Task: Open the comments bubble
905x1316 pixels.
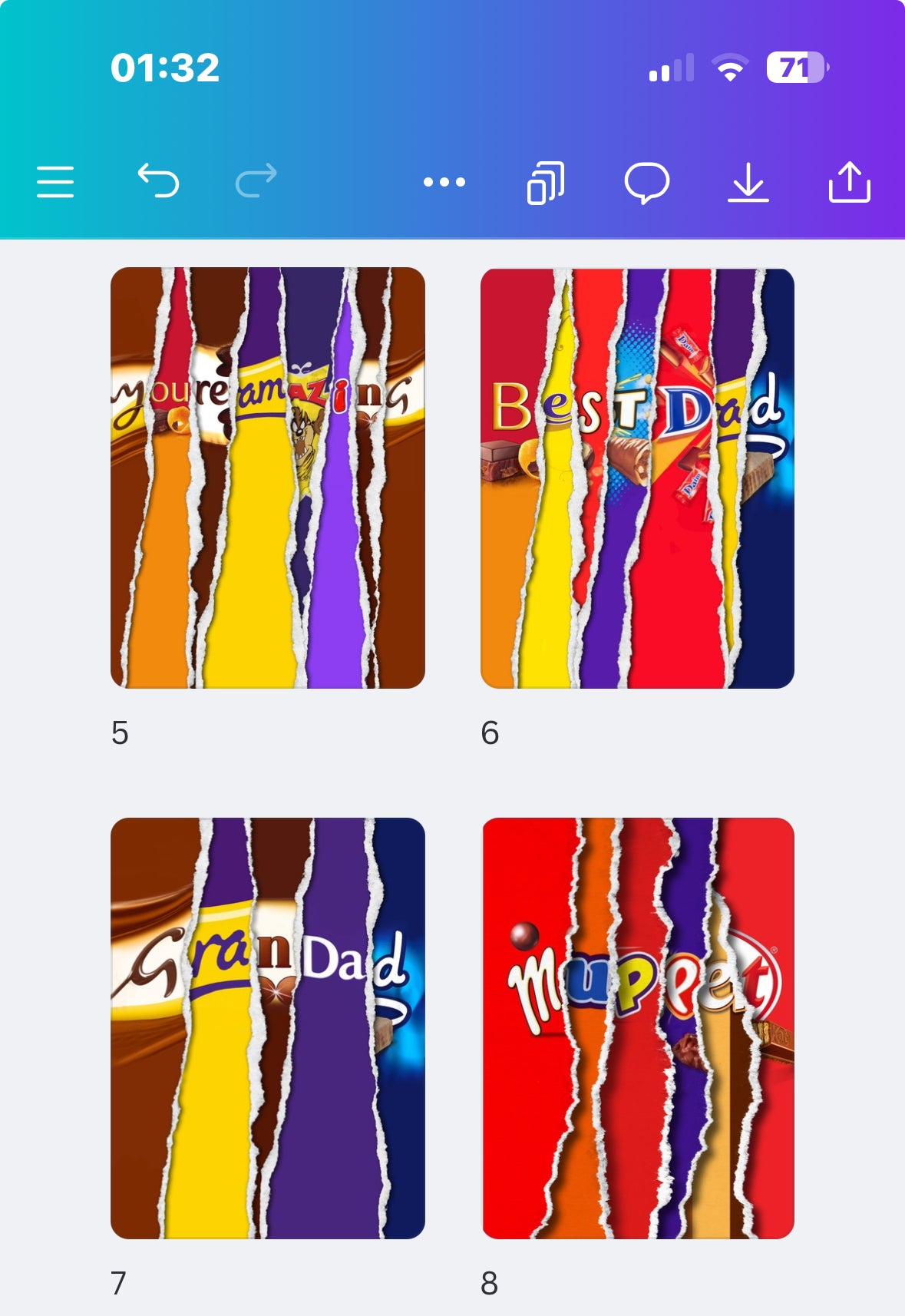Action: 646,183
